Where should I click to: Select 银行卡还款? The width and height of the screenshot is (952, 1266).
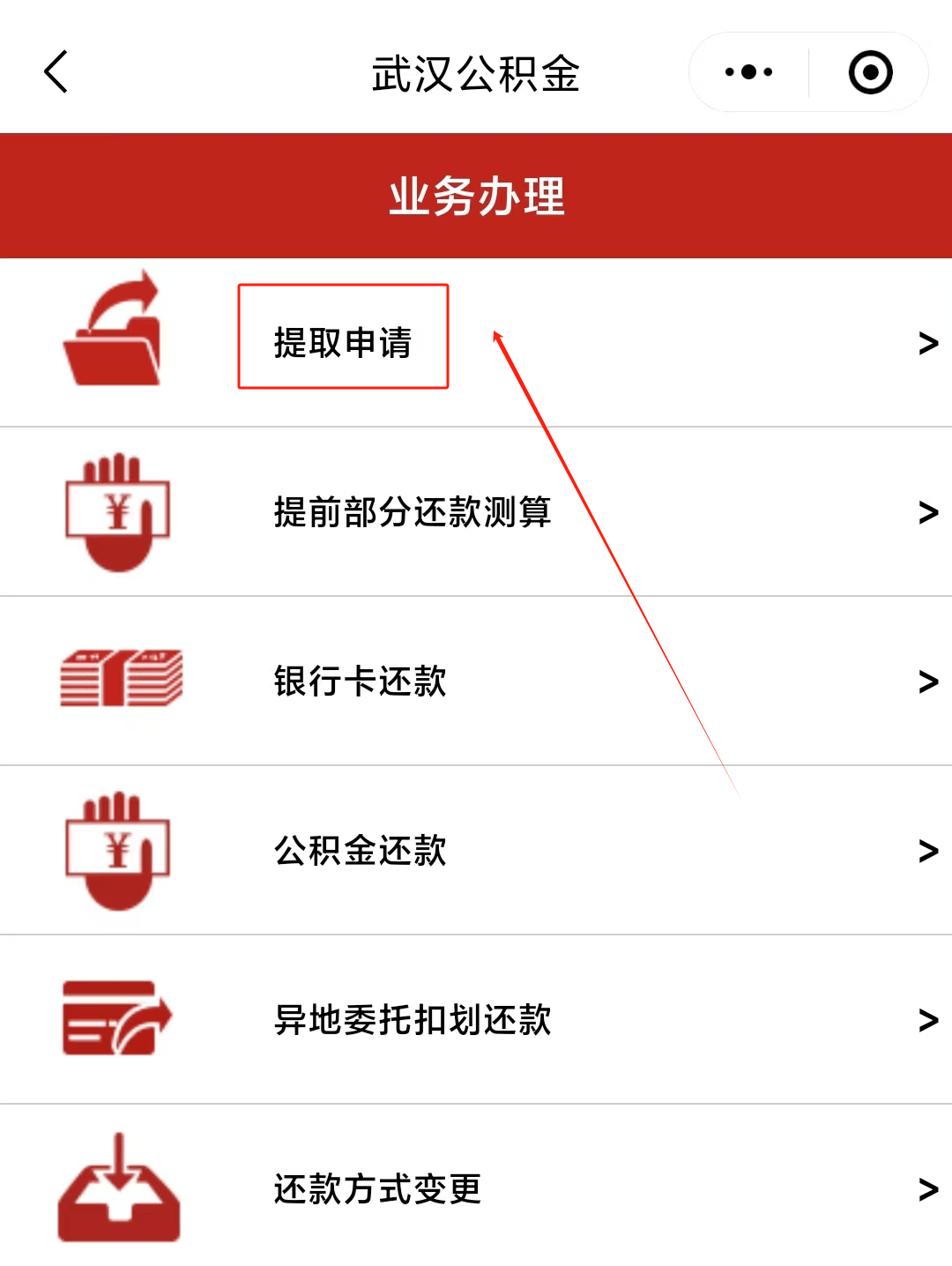[360, 681]
